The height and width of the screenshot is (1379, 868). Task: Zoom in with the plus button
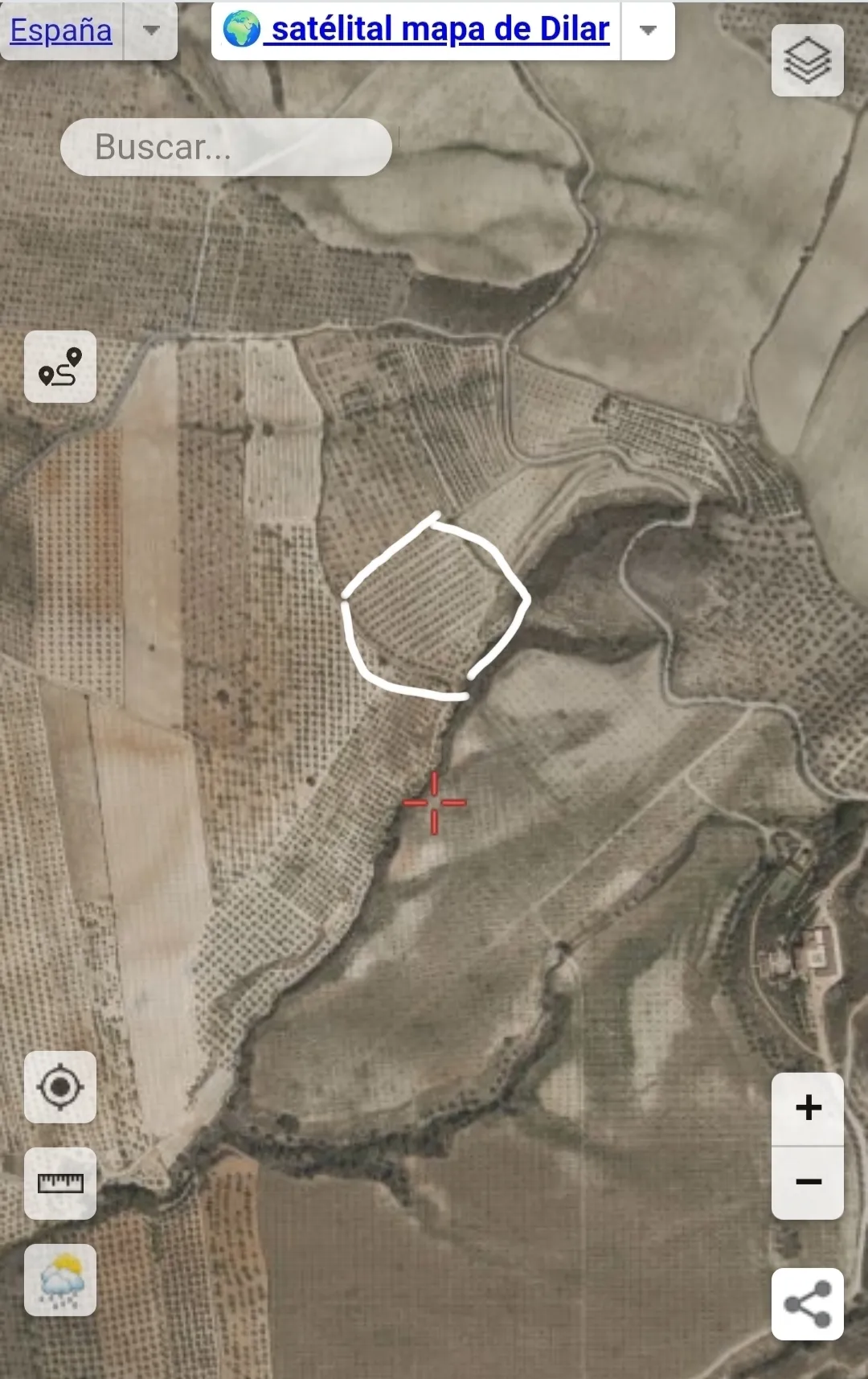[808, 1108]
